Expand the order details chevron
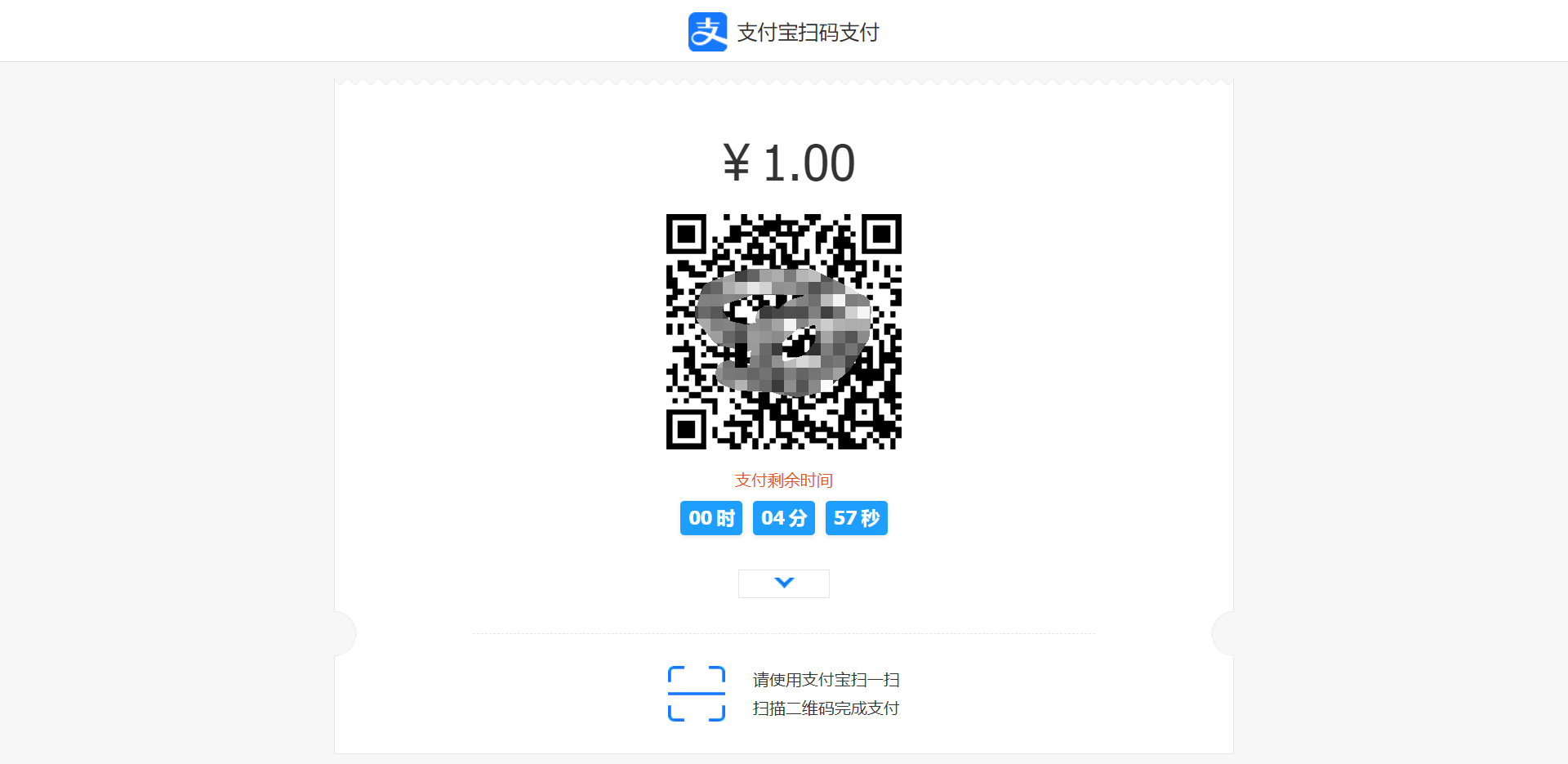Screen dimensions: 1568x764 784,583
